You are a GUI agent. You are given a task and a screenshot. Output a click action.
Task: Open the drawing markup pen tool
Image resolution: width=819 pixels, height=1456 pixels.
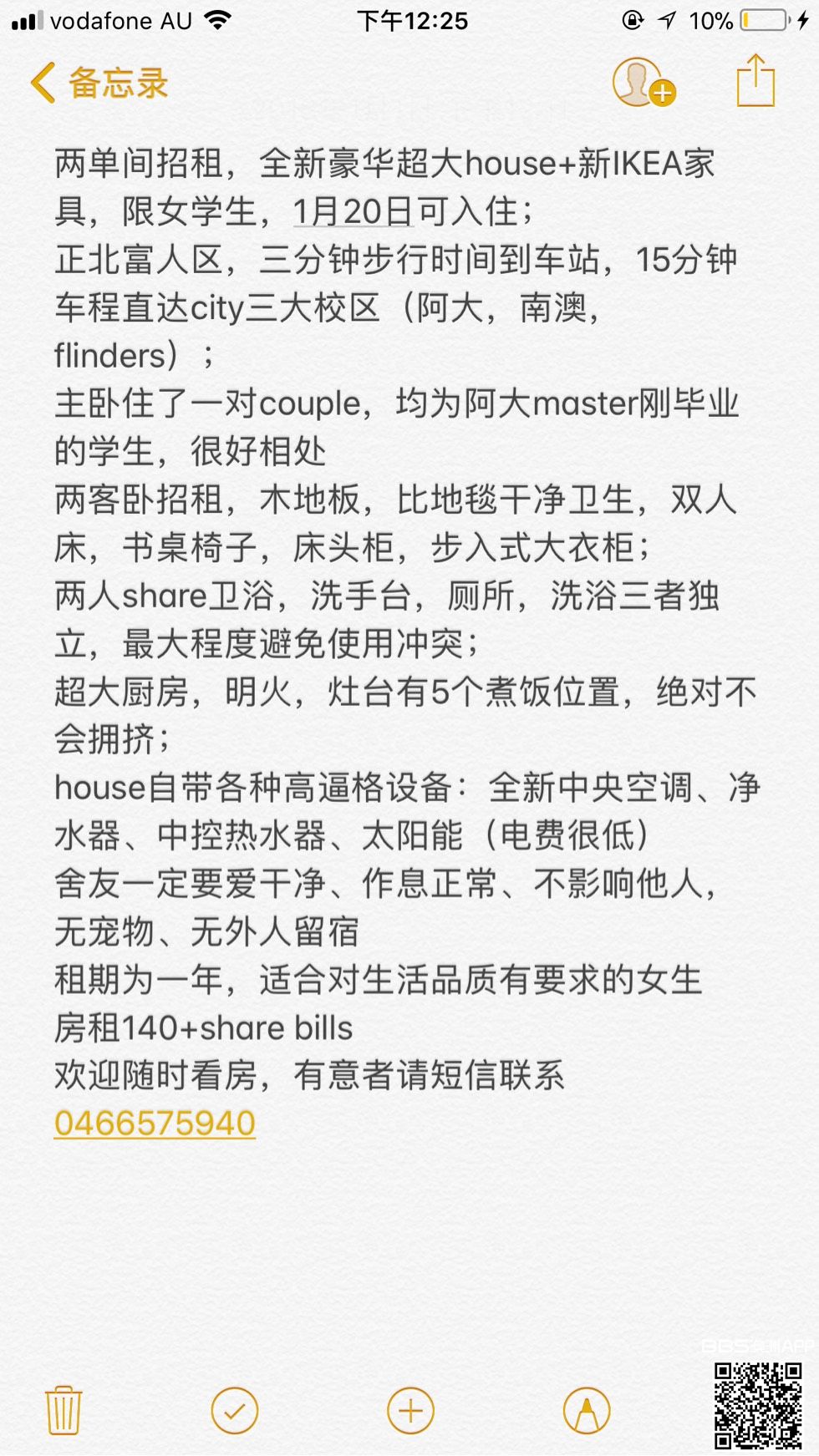click(x=587, y=1411)
